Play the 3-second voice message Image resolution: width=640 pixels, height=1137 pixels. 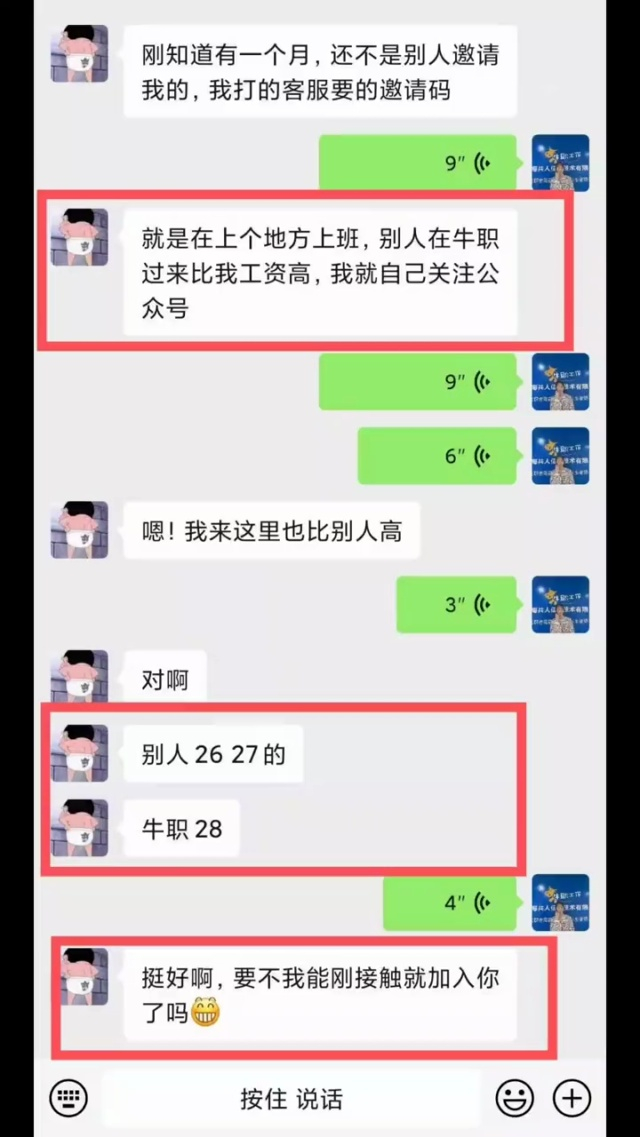click(456, 604)
